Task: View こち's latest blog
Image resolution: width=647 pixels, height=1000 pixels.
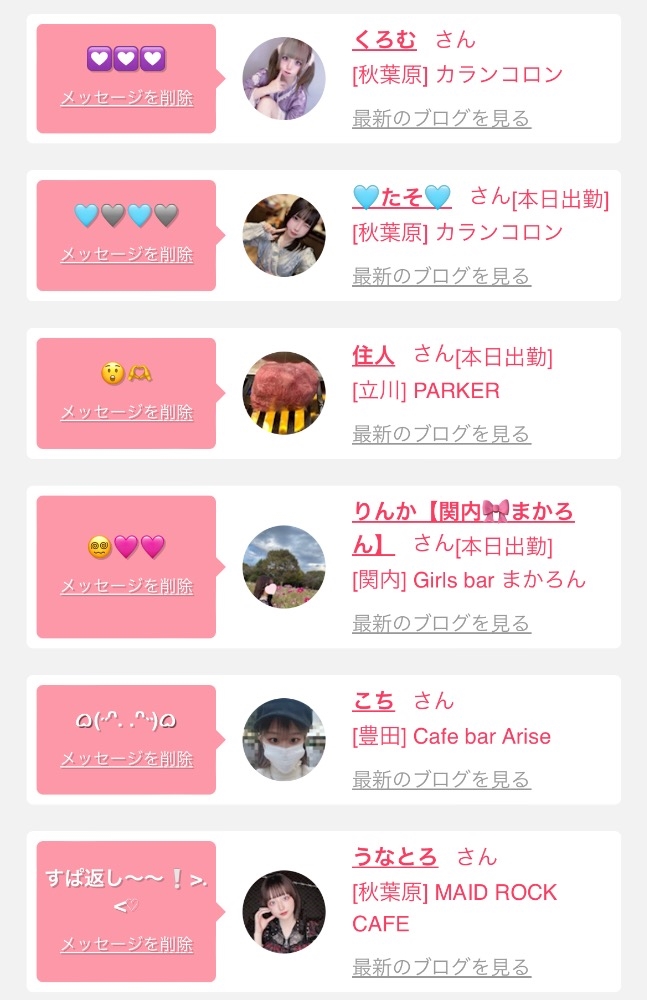Action: pos(442,779)
